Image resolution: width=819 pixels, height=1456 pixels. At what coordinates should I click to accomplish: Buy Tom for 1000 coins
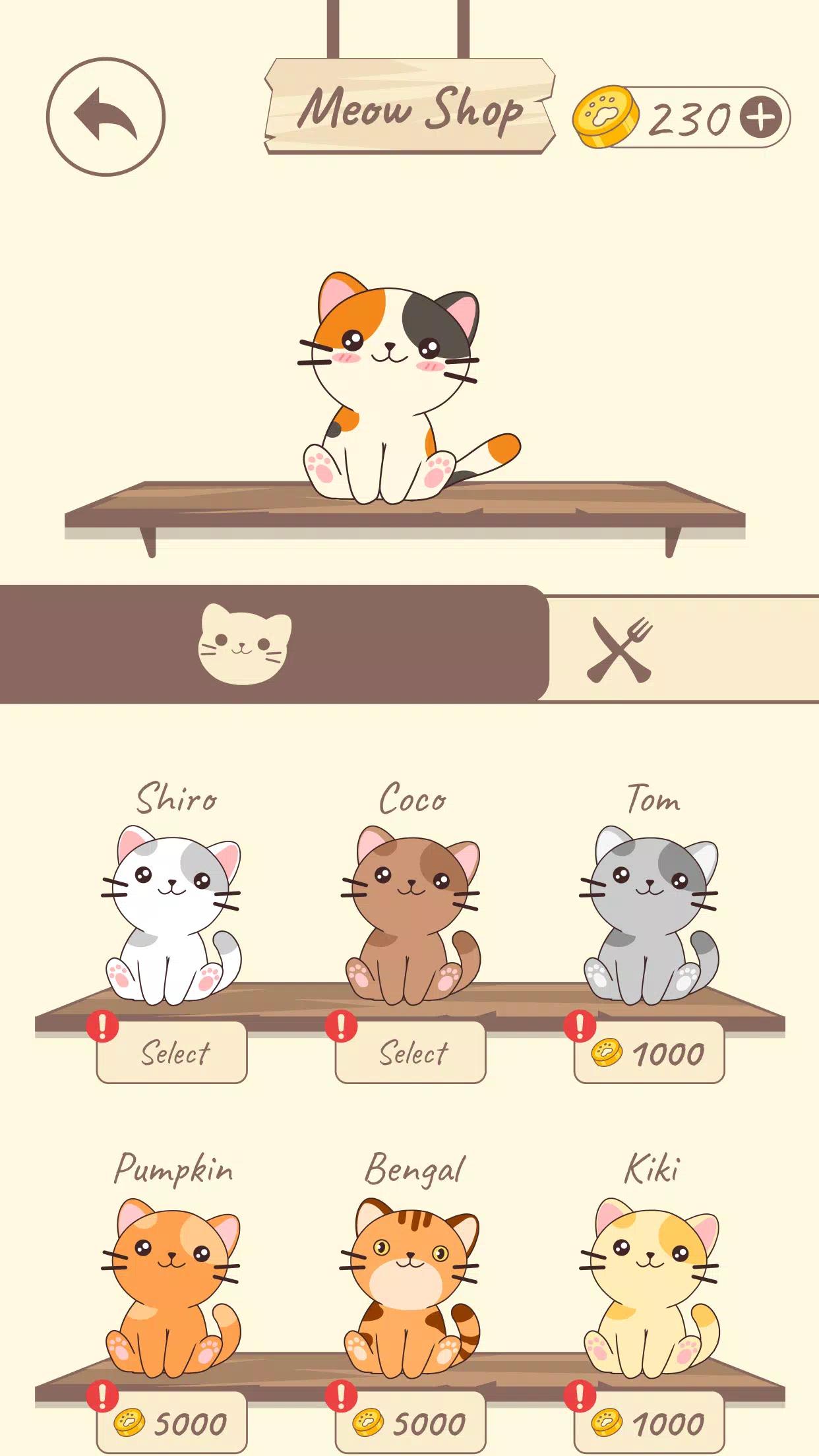point(650,1052)
